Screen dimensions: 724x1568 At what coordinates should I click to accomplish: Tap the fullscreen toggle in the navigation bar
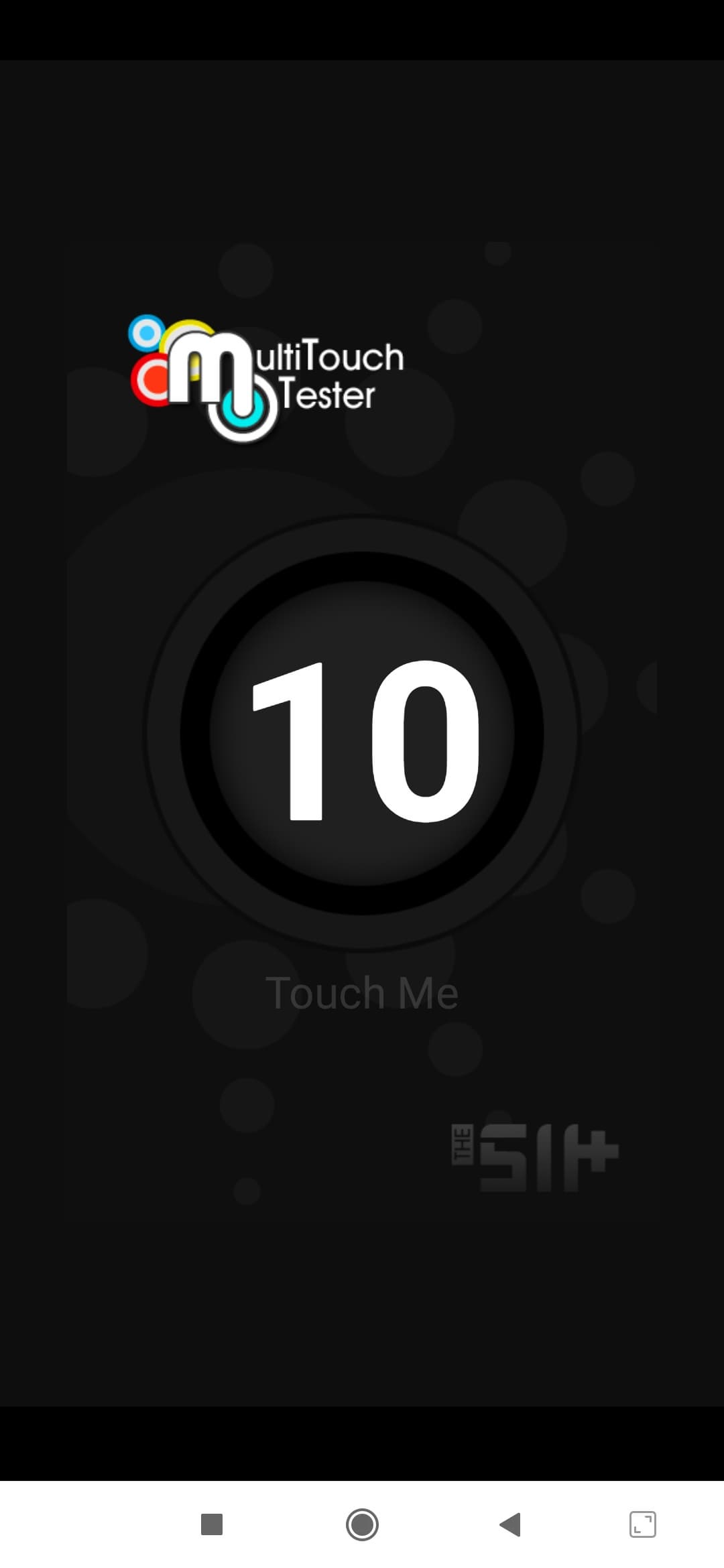pos(642,1524)
